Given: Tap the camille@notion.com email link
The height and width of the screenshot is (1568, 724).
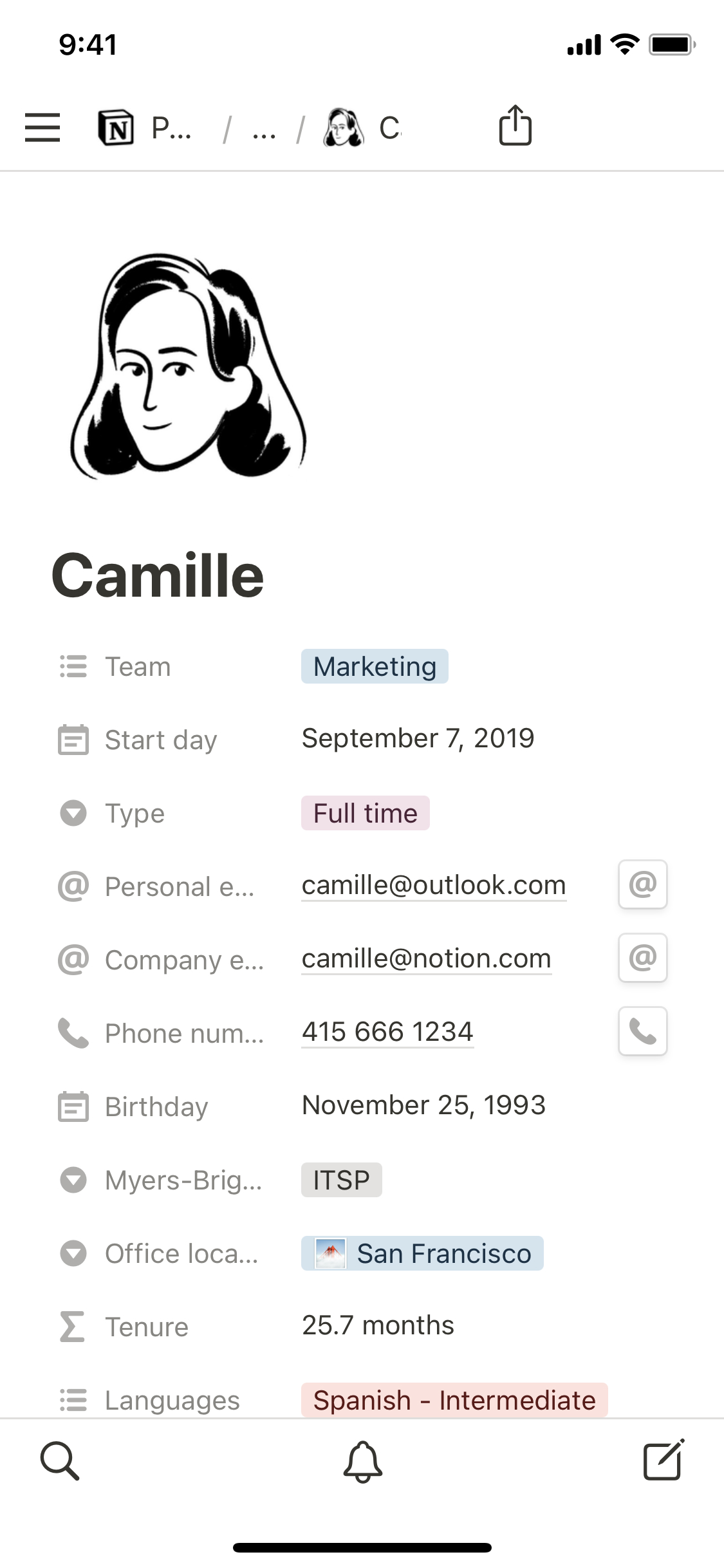Looking at the screenshot, I should click(426, 958).
